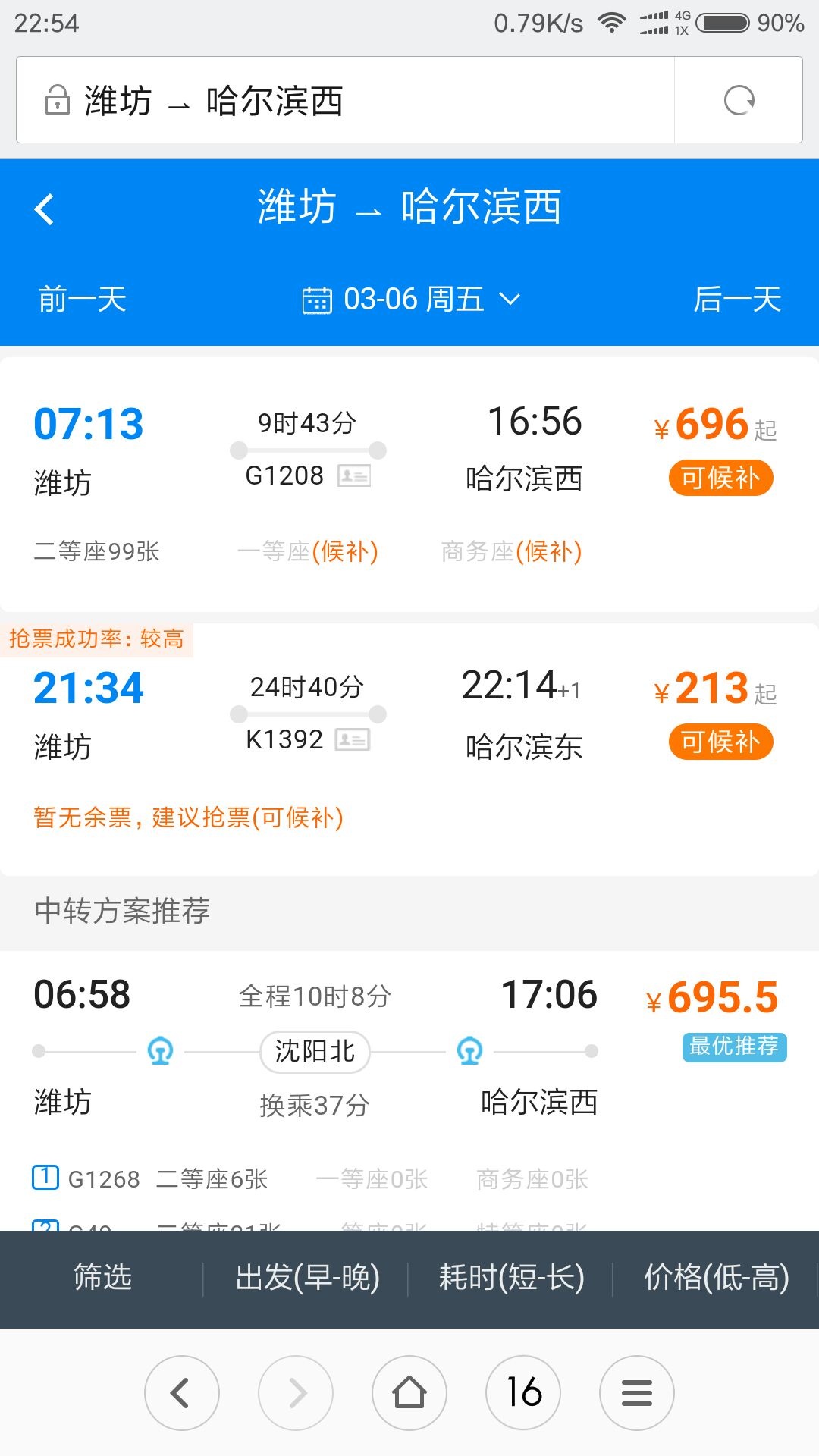Tap the address bar showing 潍坊 → 哈尔滨西

[345, 100]
